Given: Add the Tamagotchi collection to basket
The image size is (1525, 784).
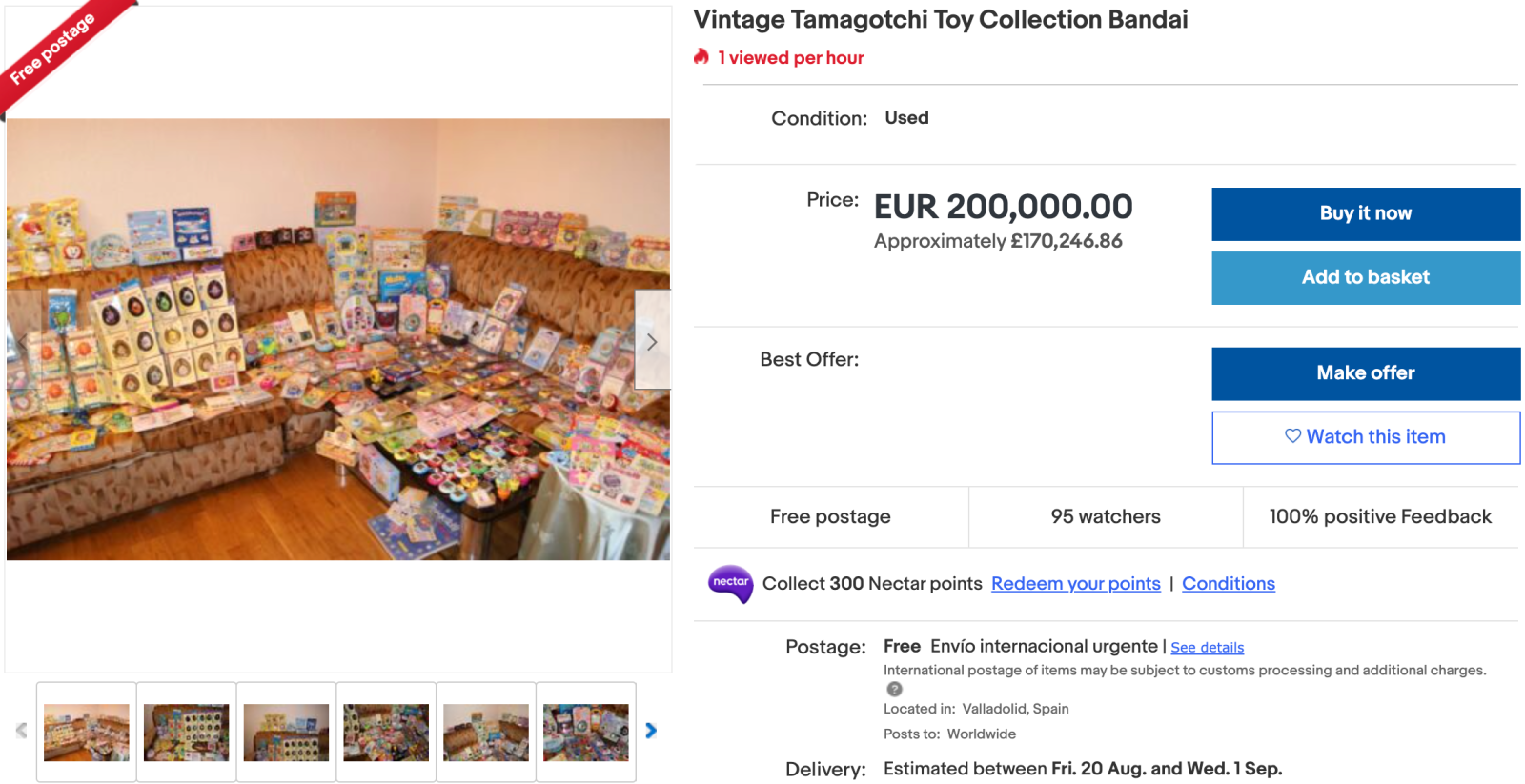Looking at the screenshot, I should pos(1365,277).
